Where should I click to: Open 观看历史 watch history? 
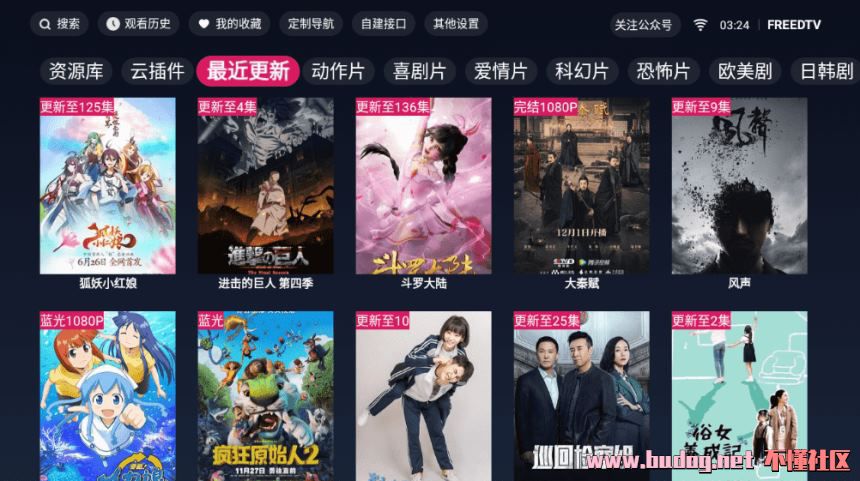[x=138, y=23]
